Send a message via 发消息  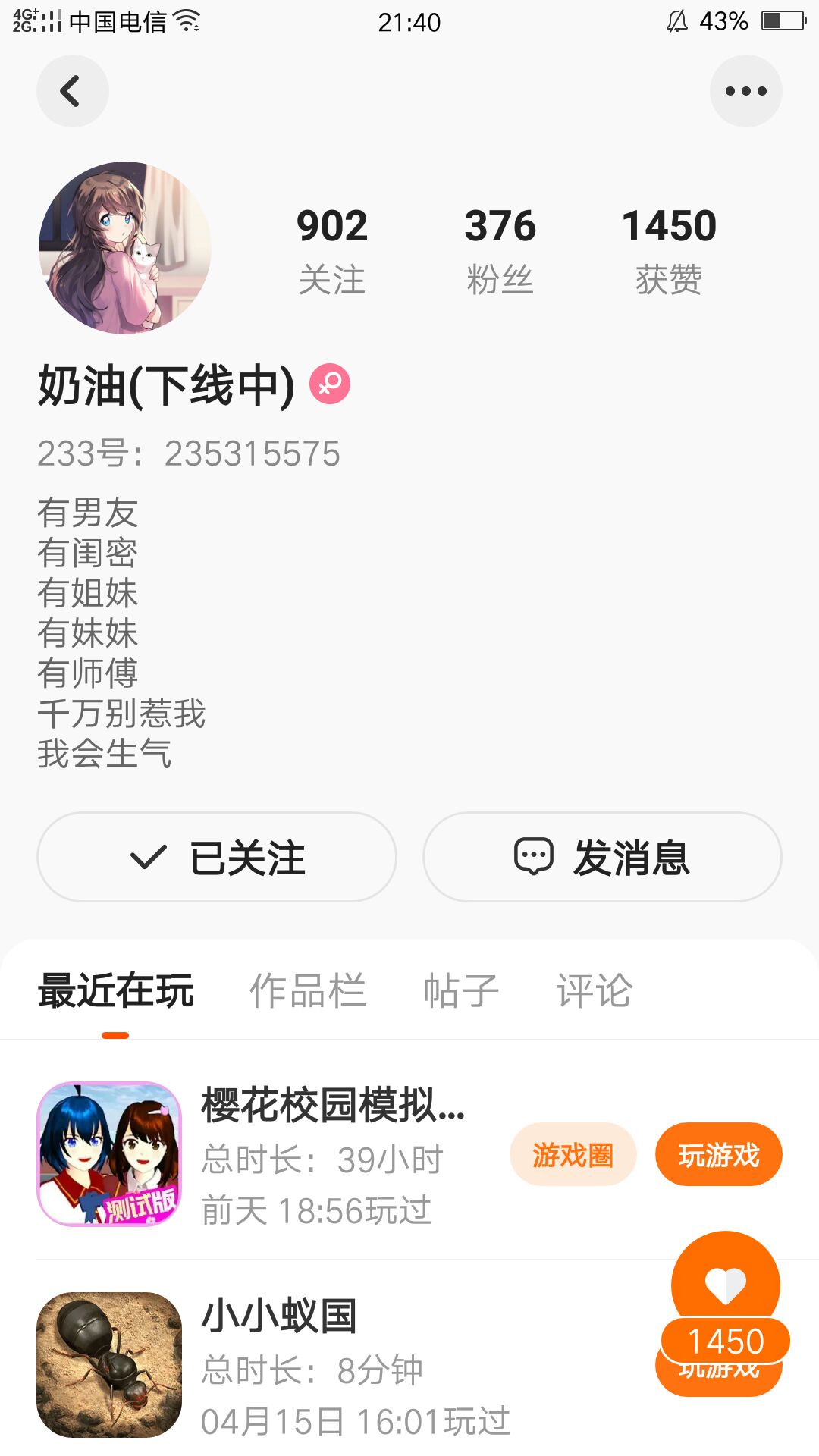tap(602, 857)
